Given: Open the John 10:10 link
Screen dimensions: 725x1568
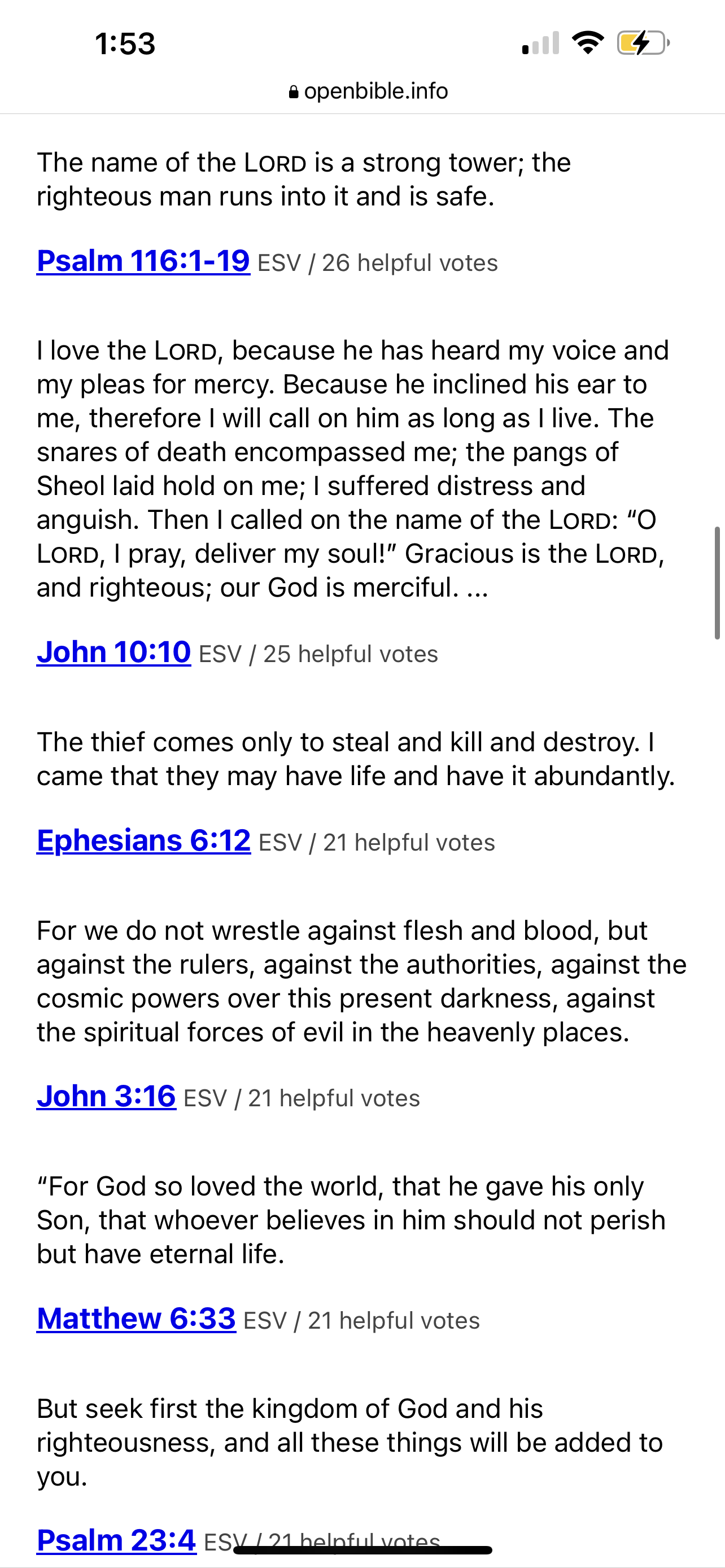Looking at the screenshot, I should pos(114,652).
